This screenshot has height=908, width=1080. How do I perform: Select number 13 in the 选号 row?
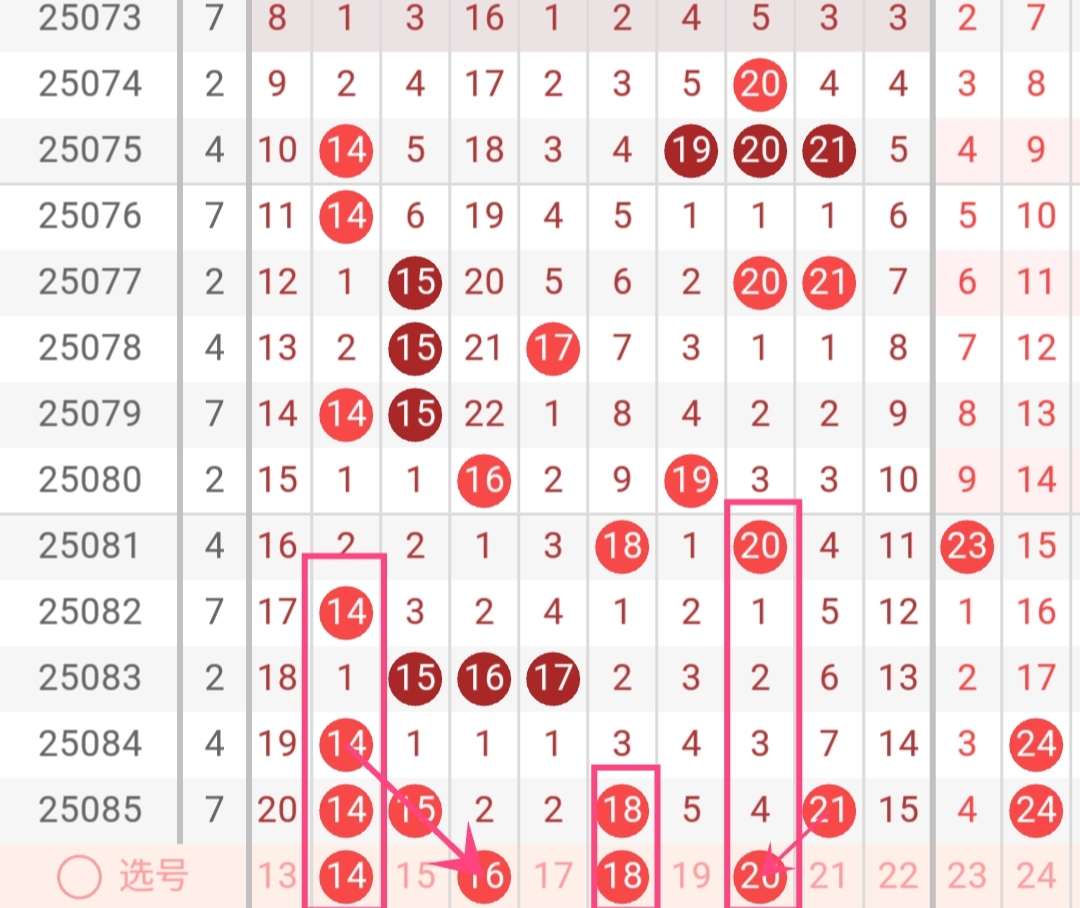pyautogui.click(x=278, y=877)
